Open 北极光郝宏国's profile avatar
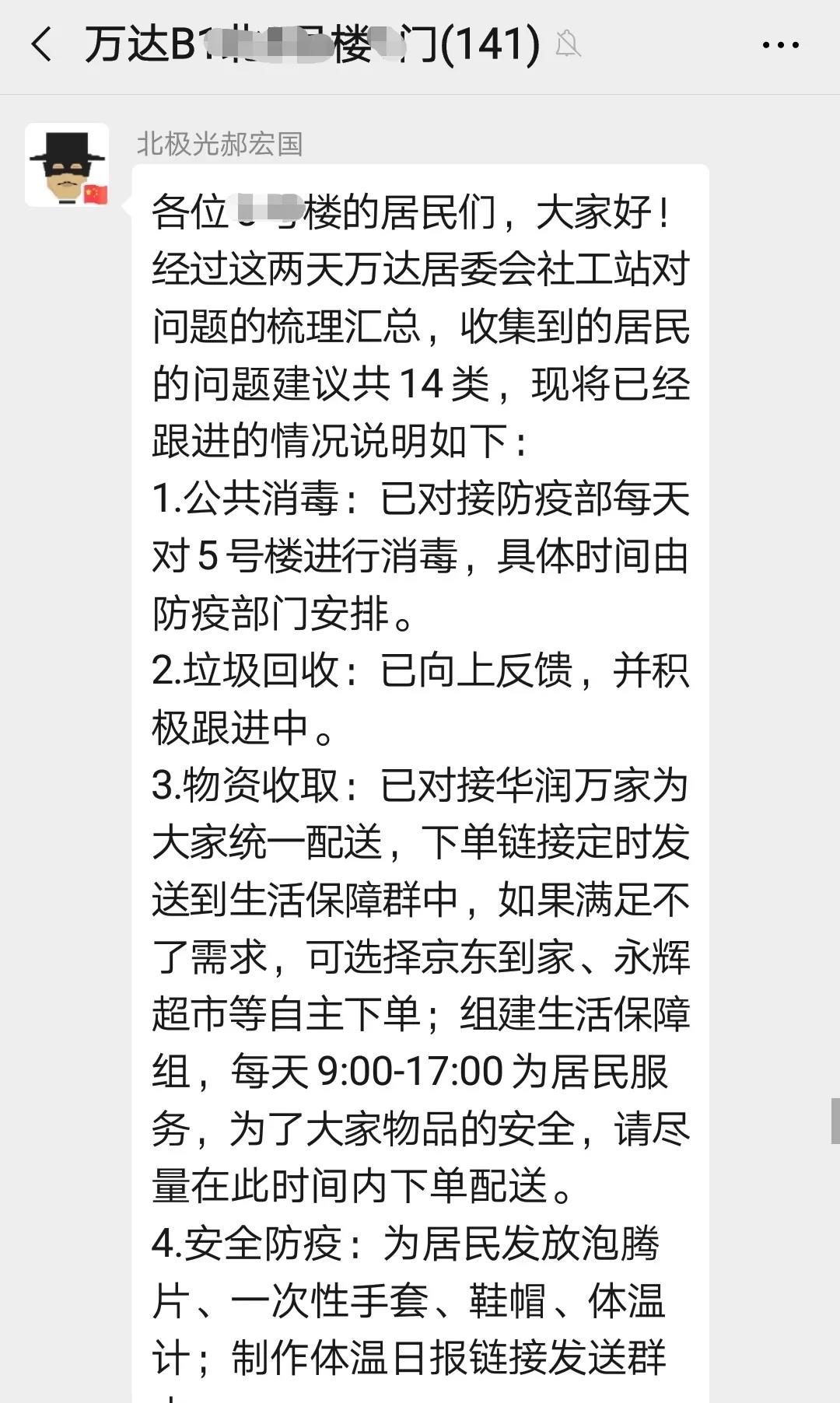840x1403 pixels. point(67,165)
